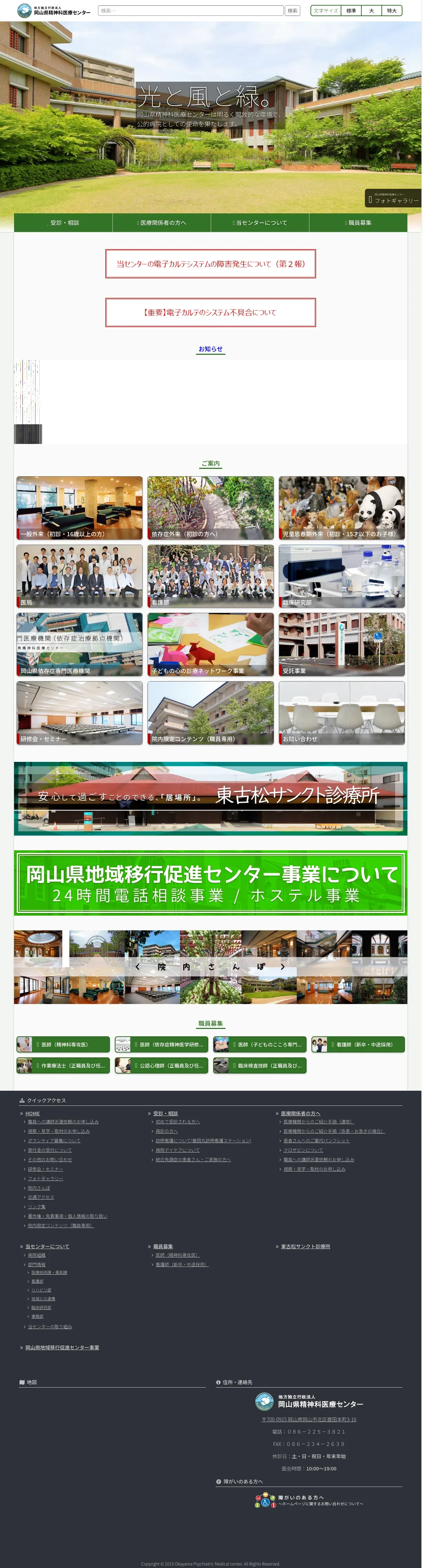Open the お問い合わせ tile
Viewport: 439px width, 1568px height.
pyautogui.click(x=342, y=712)
